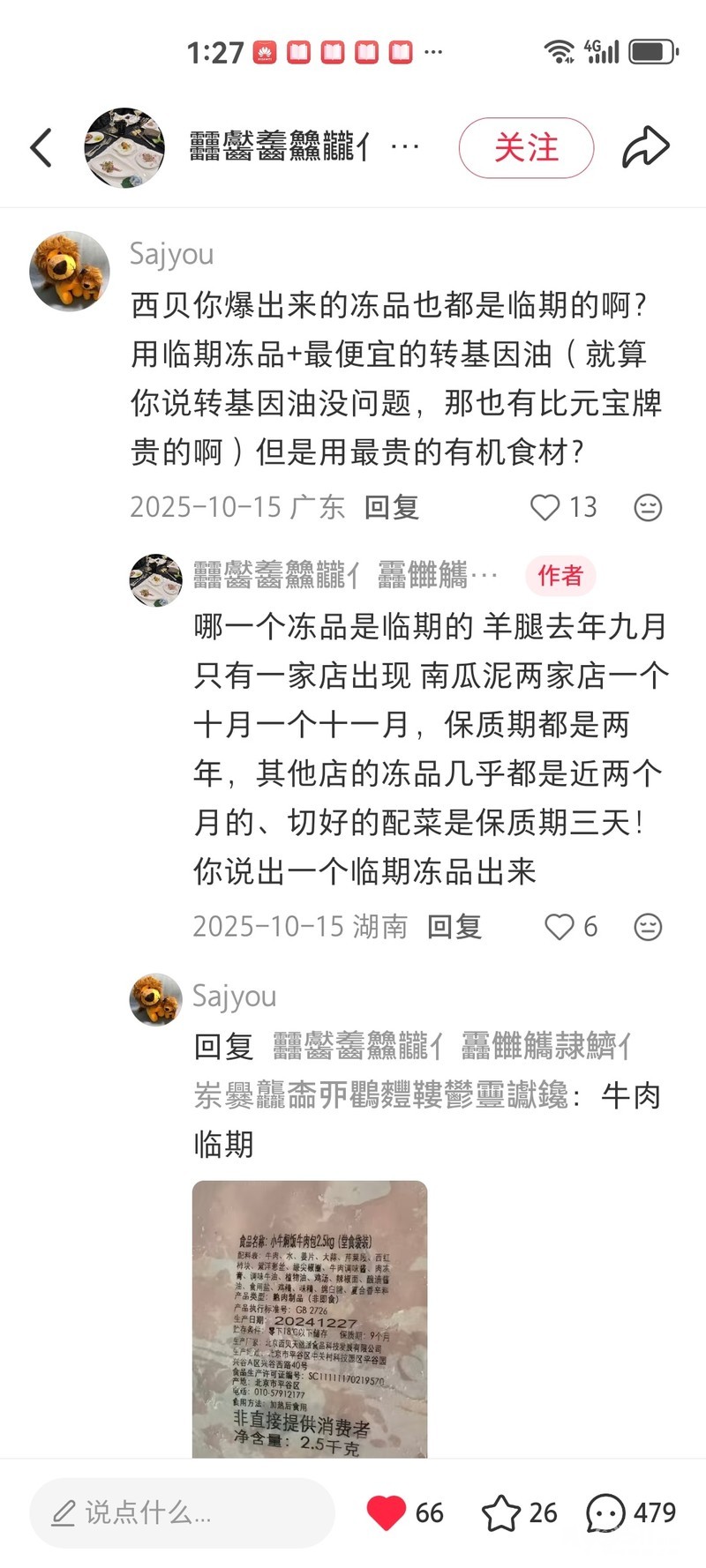Reply to the author's 湖南 comment
Viewport: 706px width, 1568px height.
[454, 927]
